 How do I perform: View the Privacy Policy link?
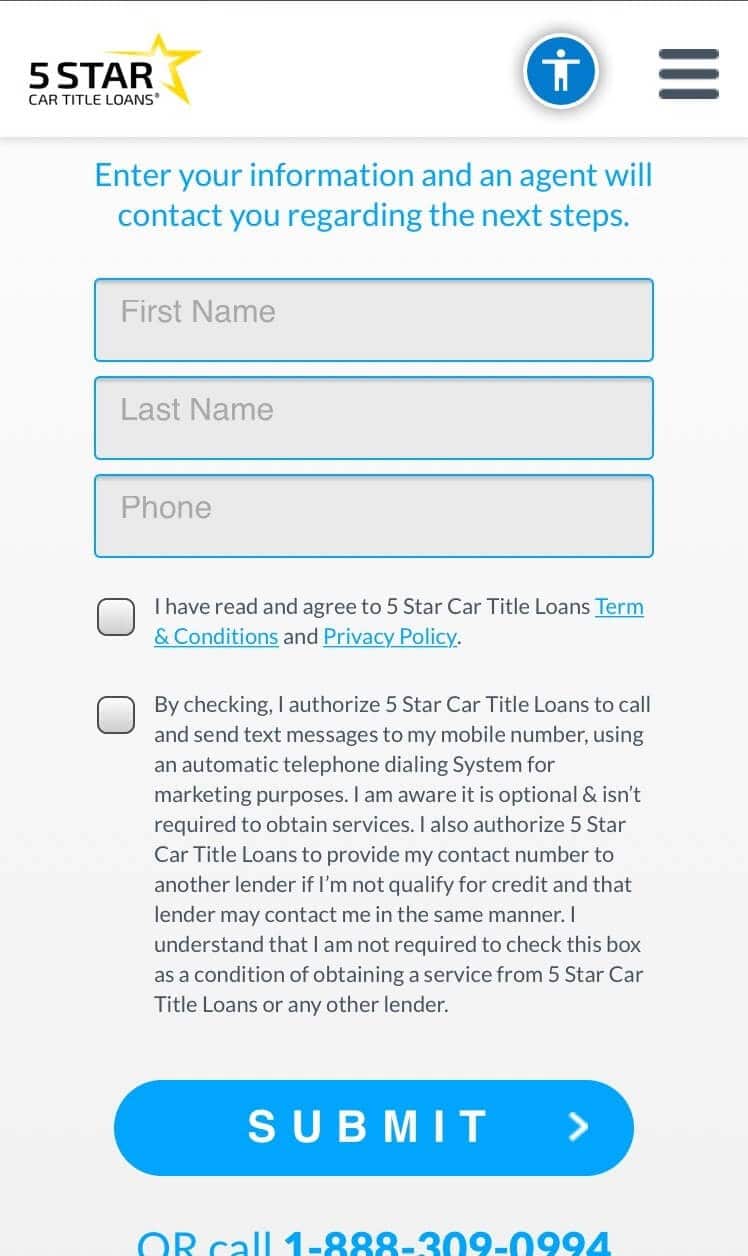point(390,637)
